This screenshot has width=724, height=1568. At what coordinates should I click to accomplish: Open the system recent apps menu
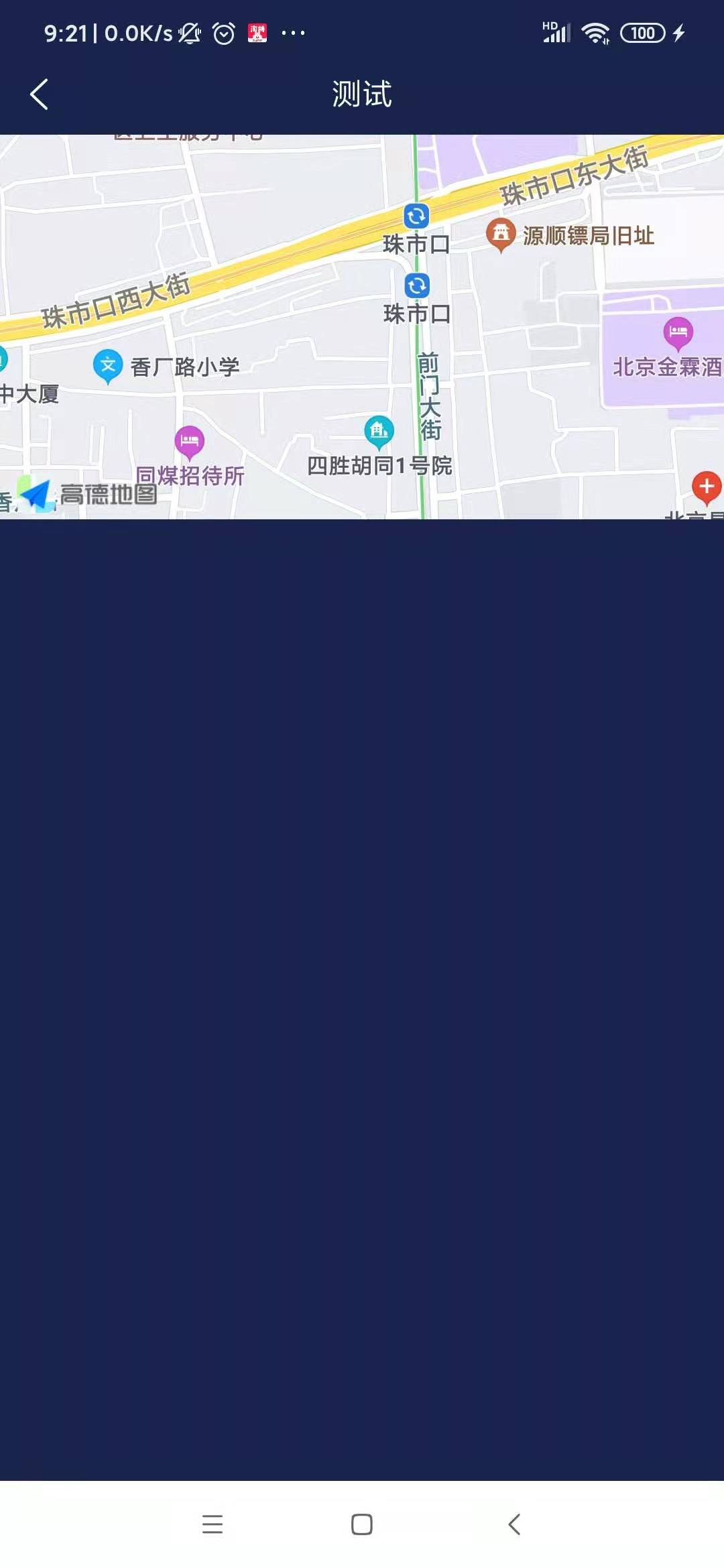coord(213,1524)
